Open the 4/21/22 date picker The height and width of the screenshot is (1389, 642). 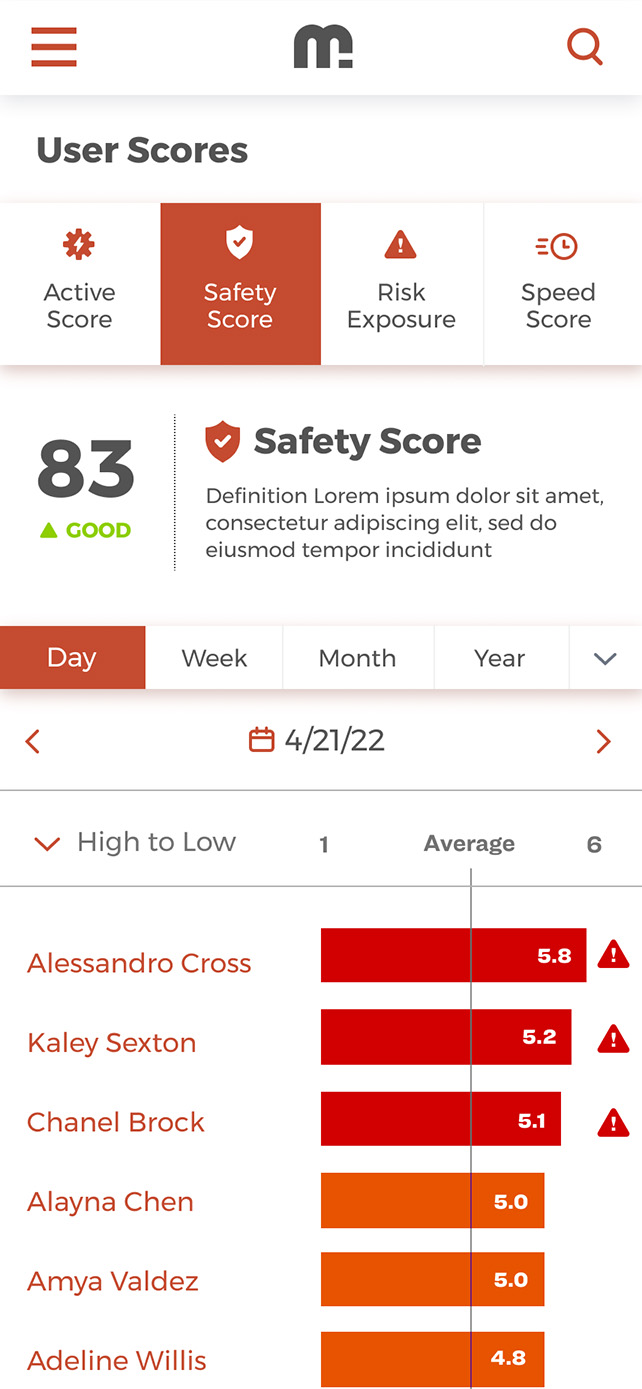(x=317, y=740)
